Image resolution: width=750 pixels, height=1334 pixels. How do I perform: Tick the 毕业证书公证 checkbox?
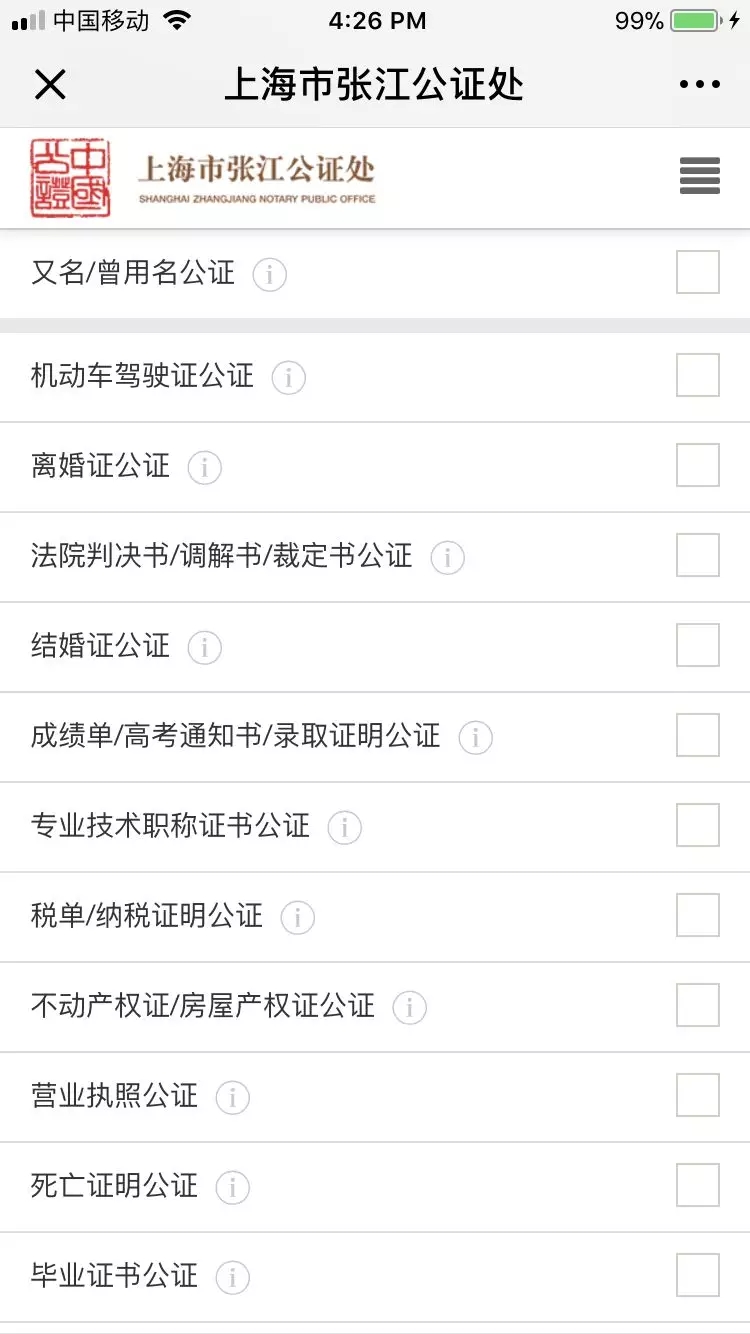tap(698, 1275)
